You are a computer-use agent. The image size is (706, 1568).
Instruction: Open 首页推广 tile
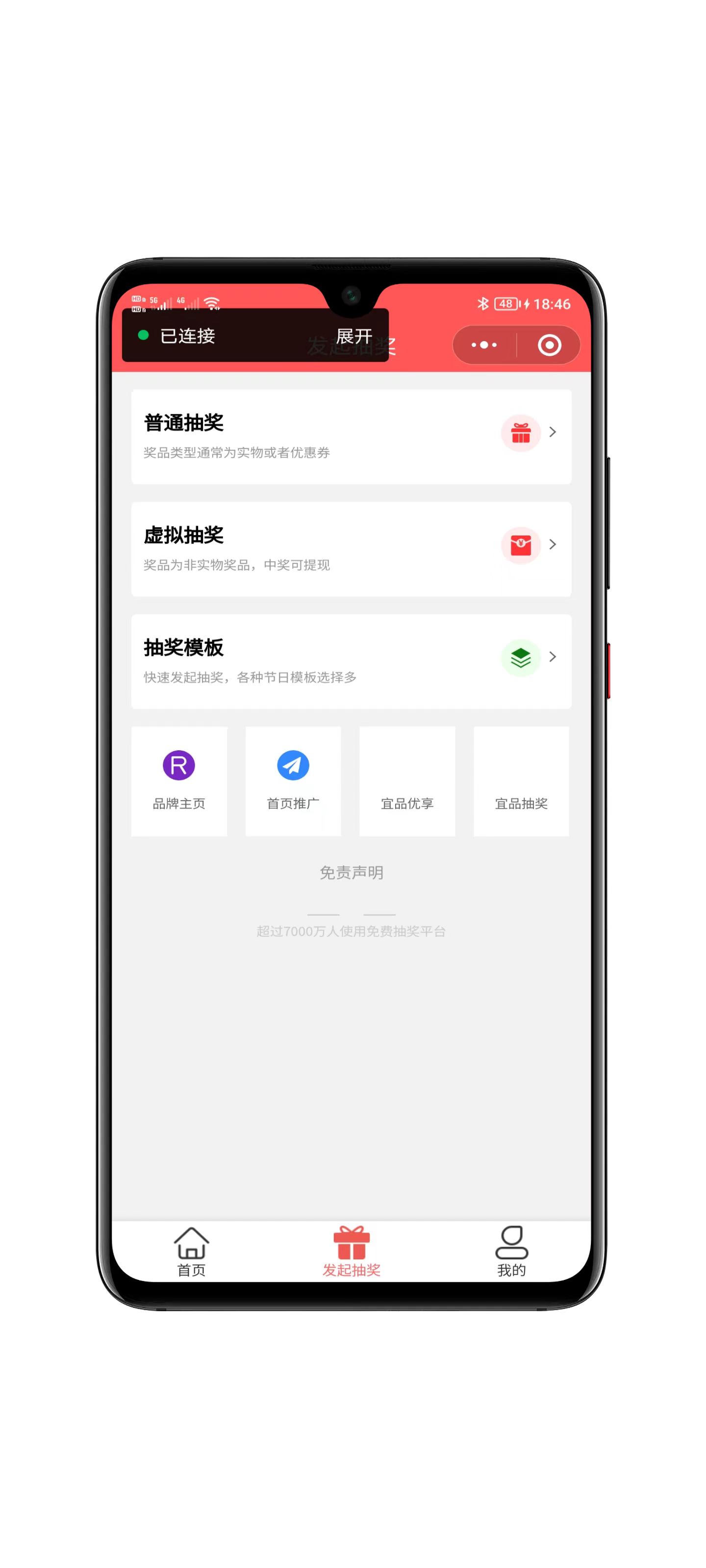click(x=293, y=781)
